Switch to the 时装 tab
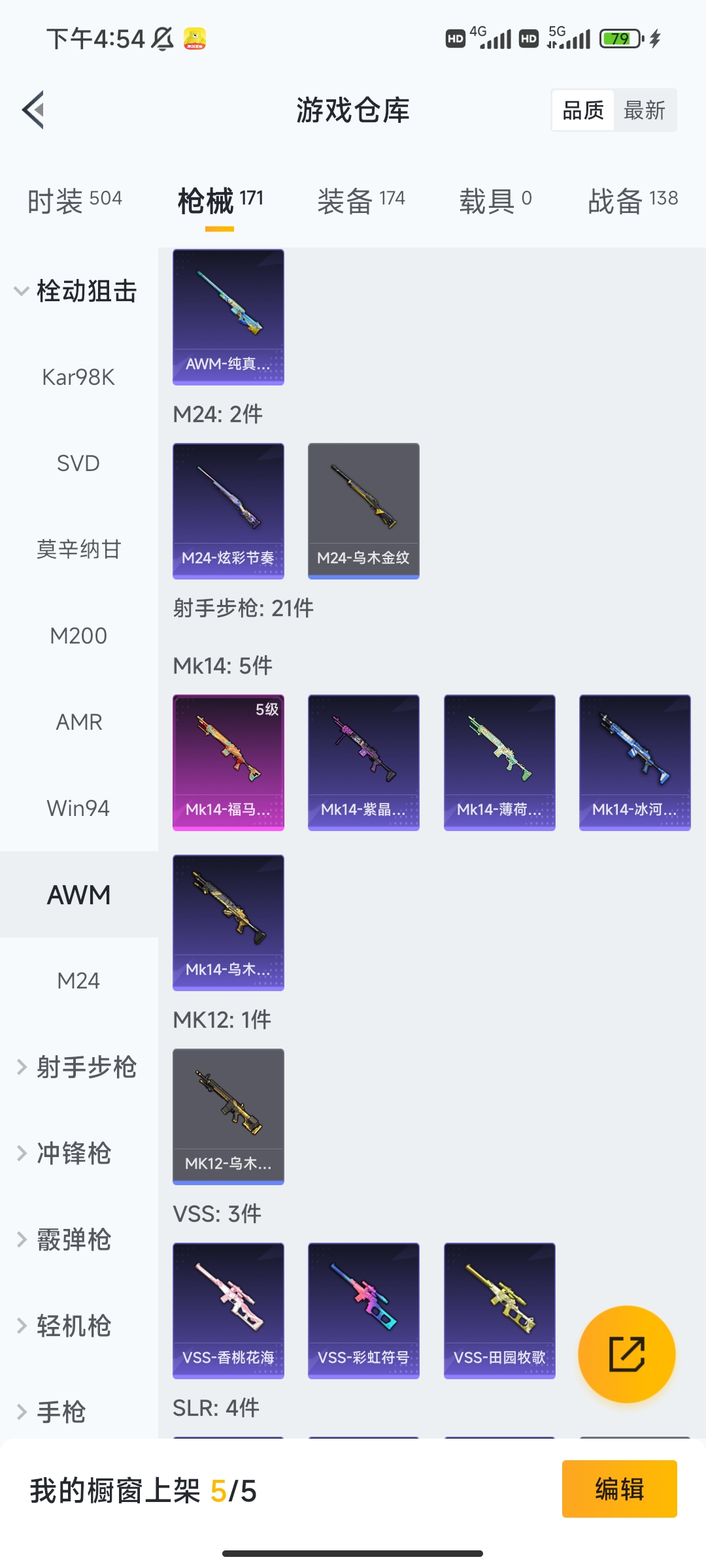 [75, 200]
